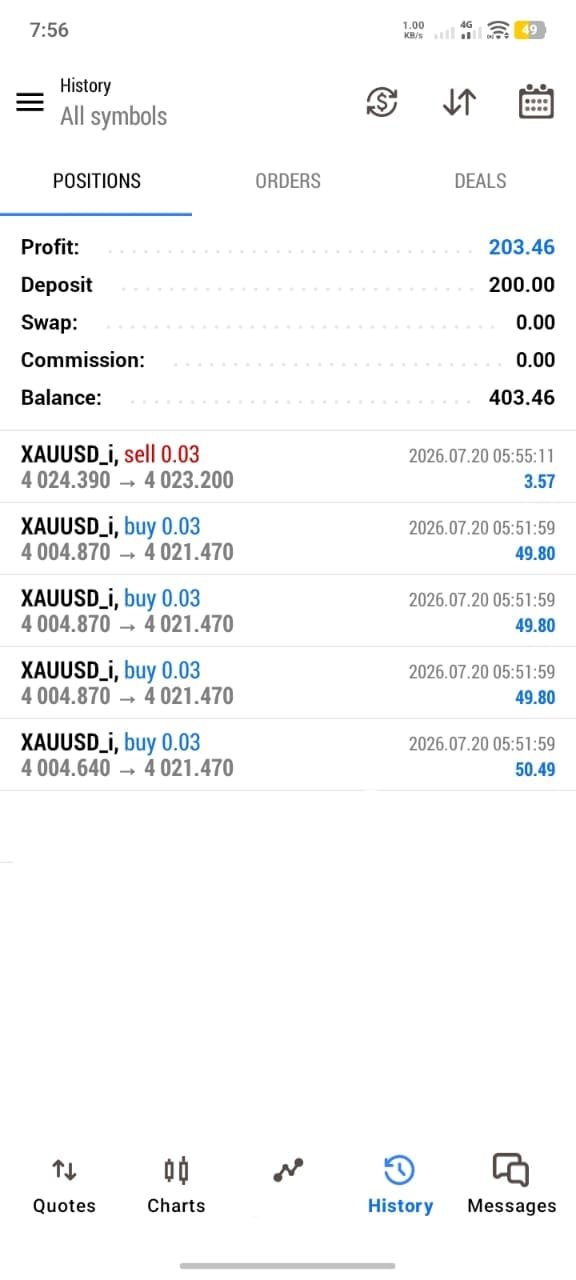Switch to the ORDERS tab
The image size is (576, 1280).
point(288,181)
